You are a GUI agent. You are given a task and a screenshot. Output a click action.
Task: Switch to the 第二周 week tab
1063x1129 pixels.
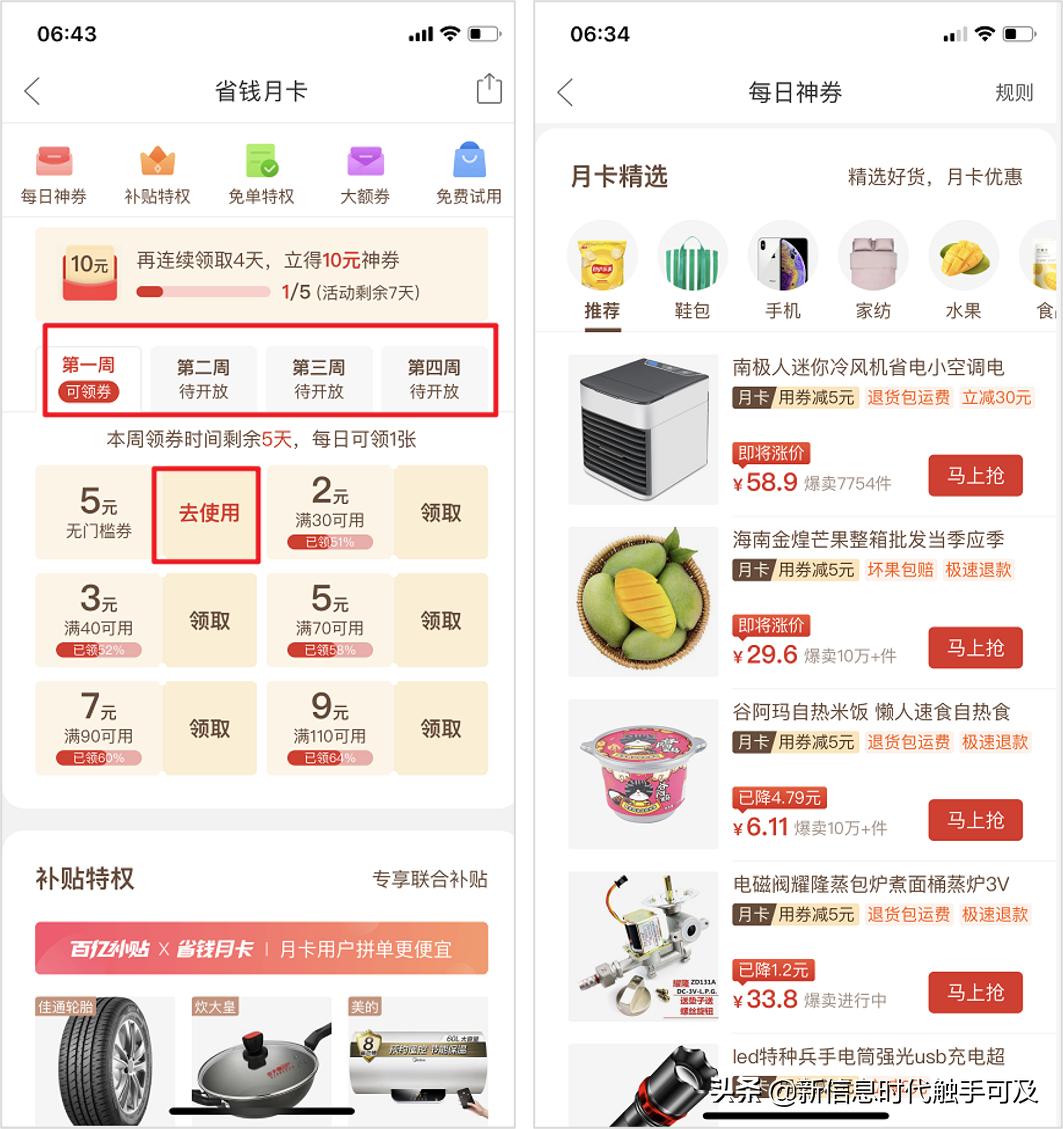tap(206, 376)
